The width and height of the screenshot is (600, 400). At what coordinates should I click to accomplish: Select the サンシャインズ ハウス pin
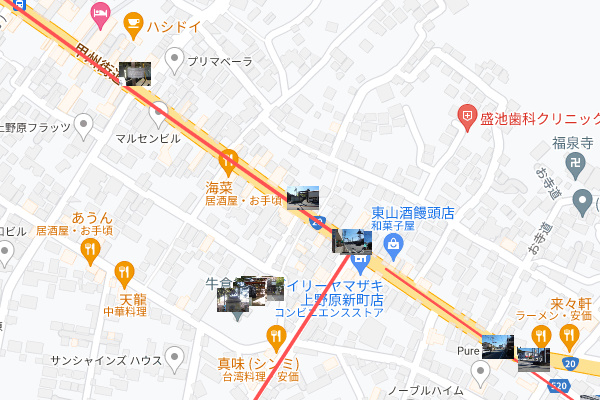pos(175,357)
